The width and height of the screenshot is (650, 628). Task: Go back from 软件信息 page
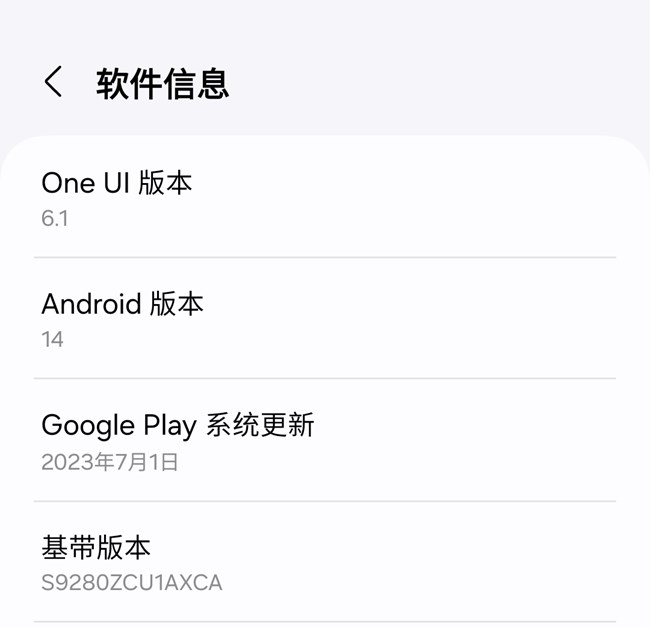54,82
